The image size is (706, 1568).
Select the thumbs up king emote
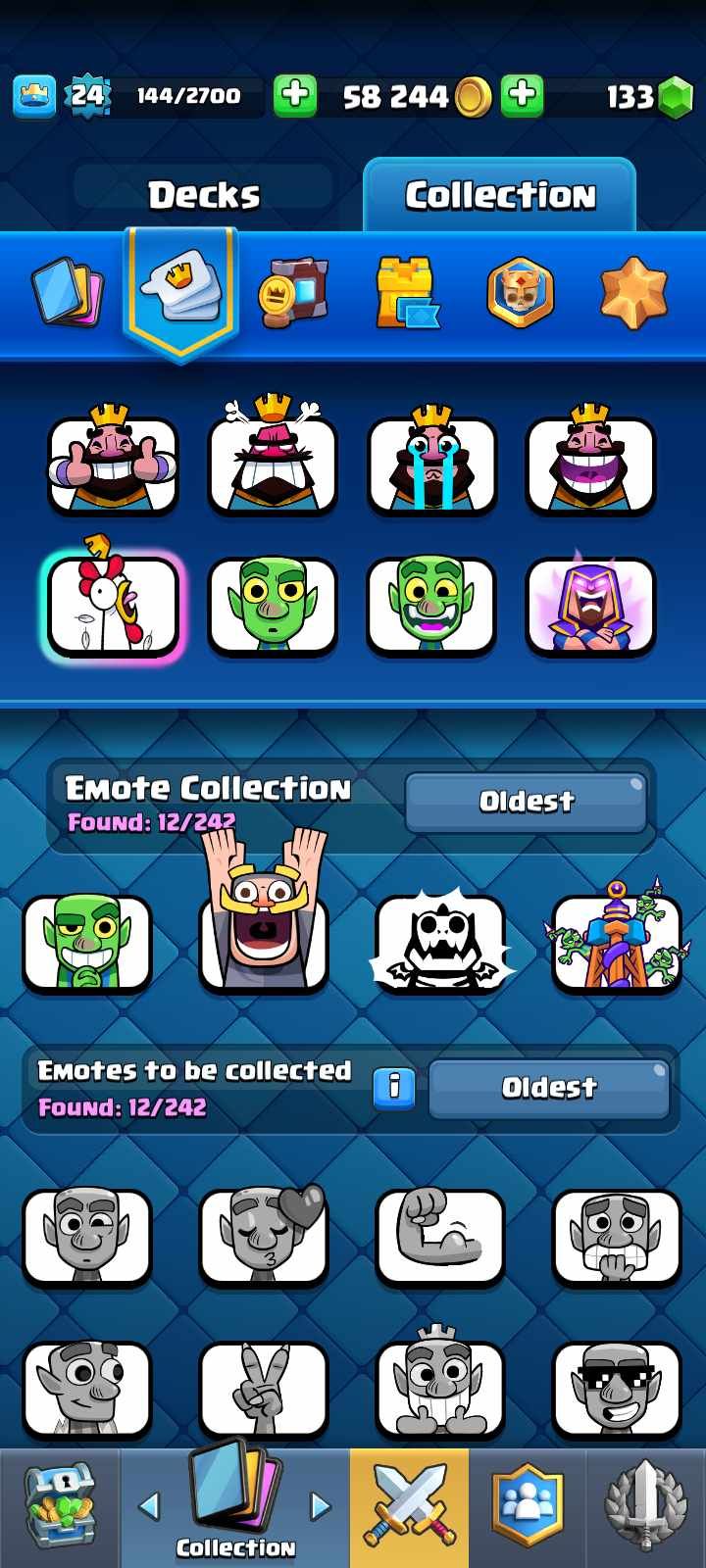tap(114, 465)
